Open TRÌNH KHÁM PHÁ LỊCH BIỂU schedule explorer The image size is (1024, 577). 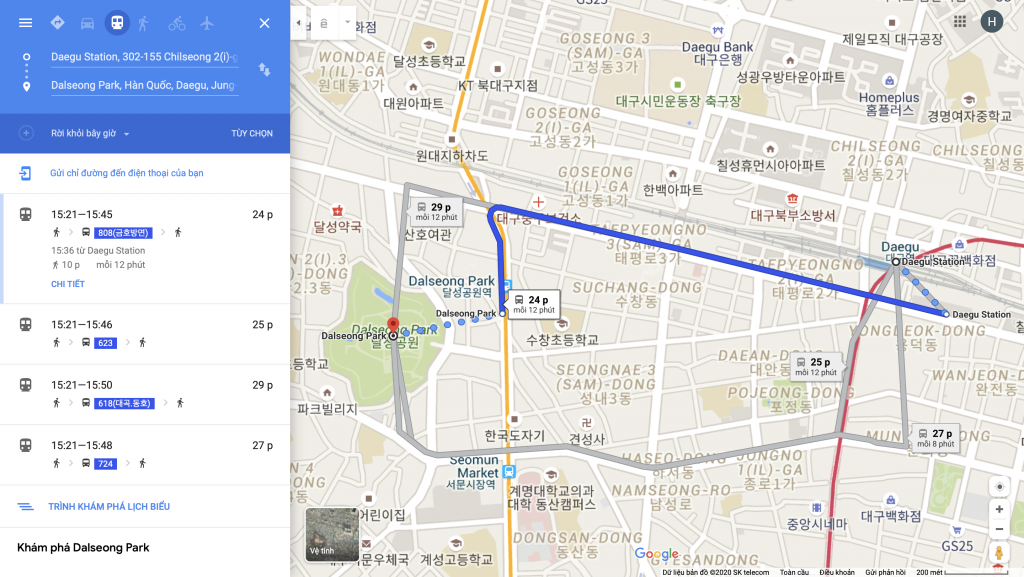point(108,507)
